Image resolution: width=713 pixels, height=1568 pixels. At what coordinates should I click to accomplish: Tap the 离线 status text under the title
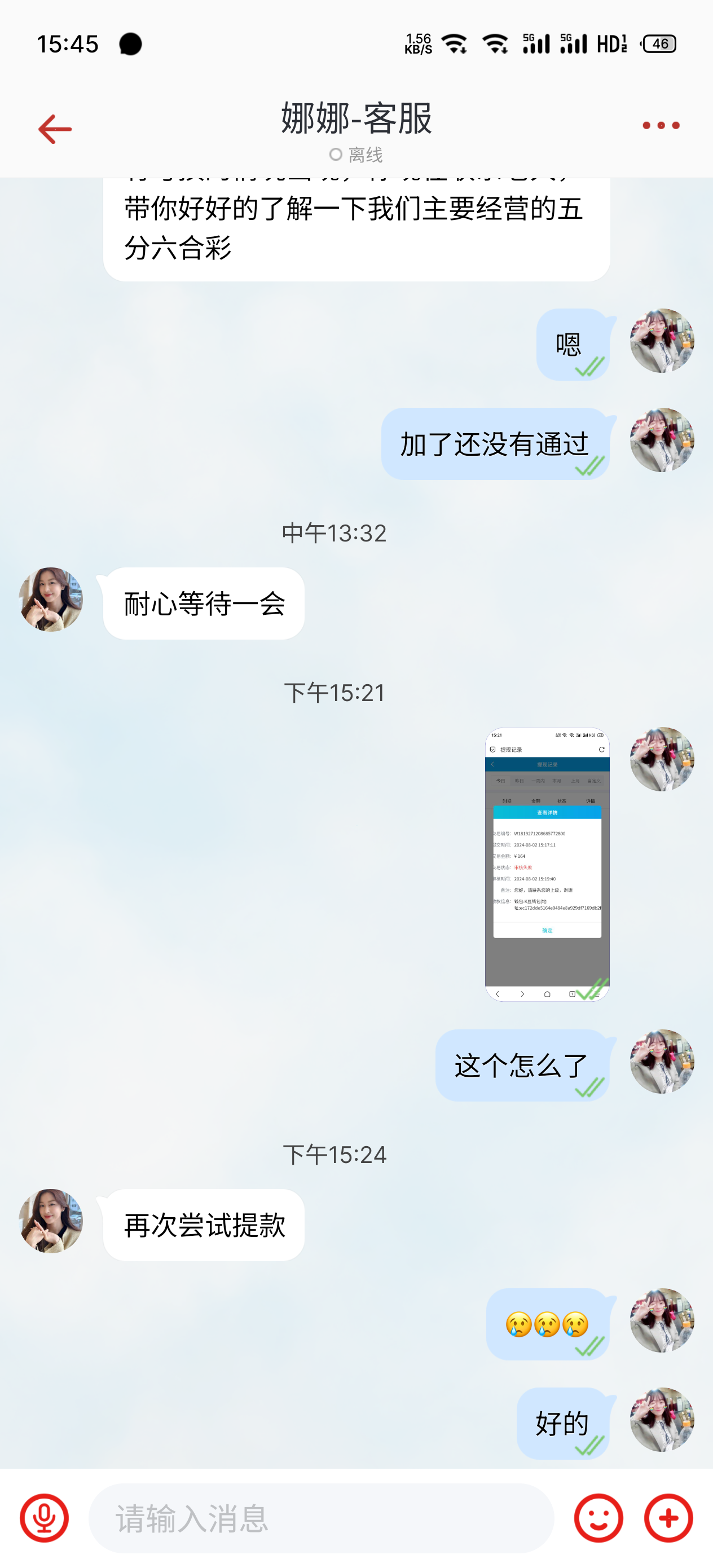(356, 155)
